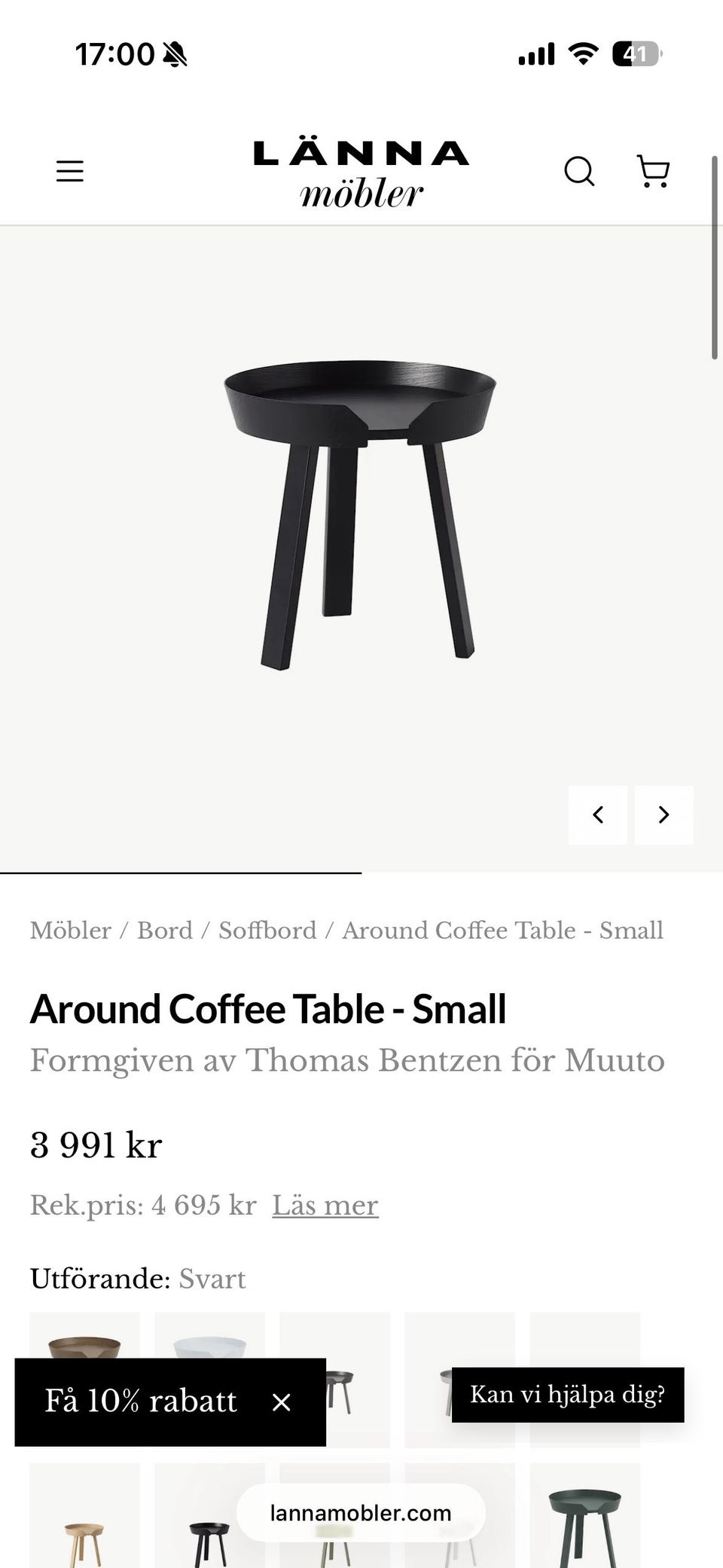Select the light blue table variant

209,1335
